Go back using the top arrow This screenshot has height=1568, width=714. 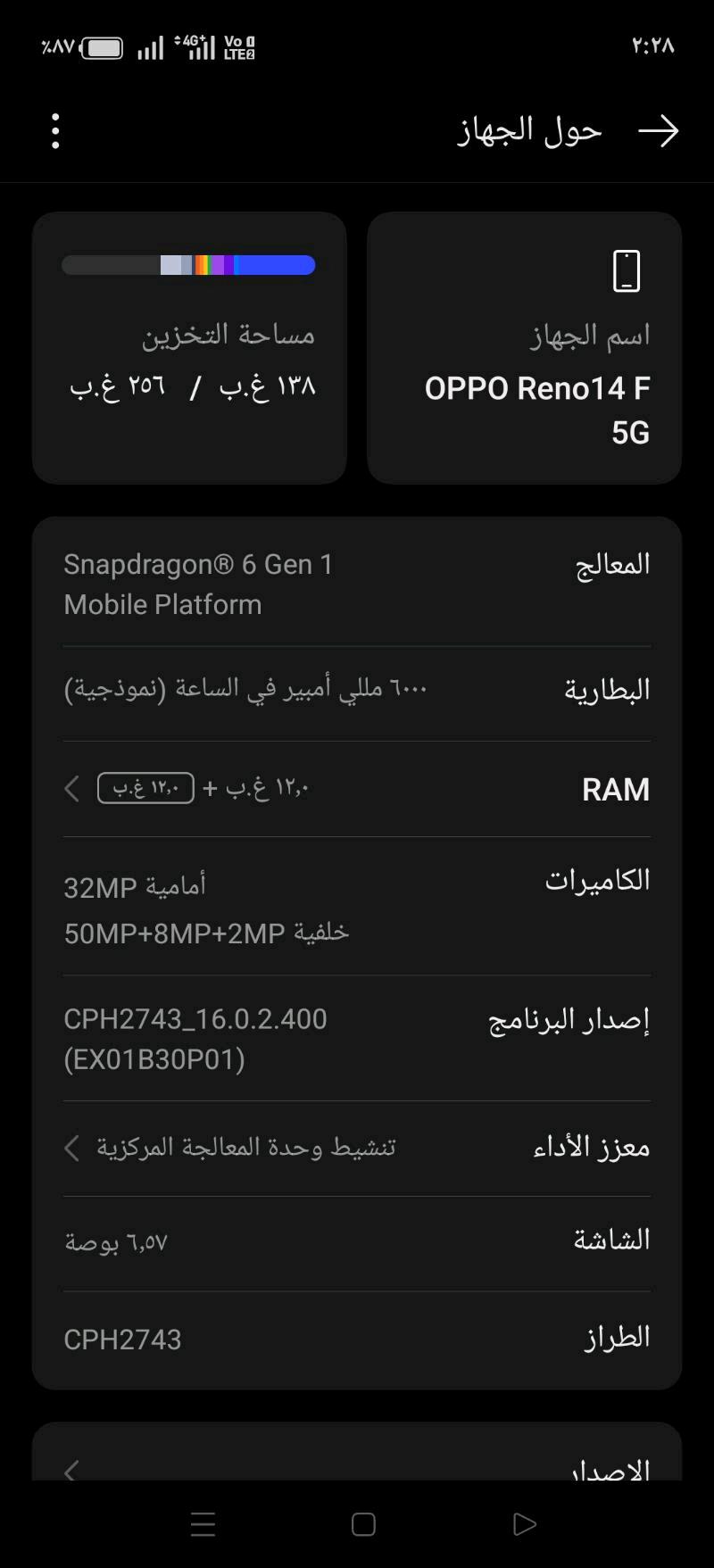pos(659,131)
